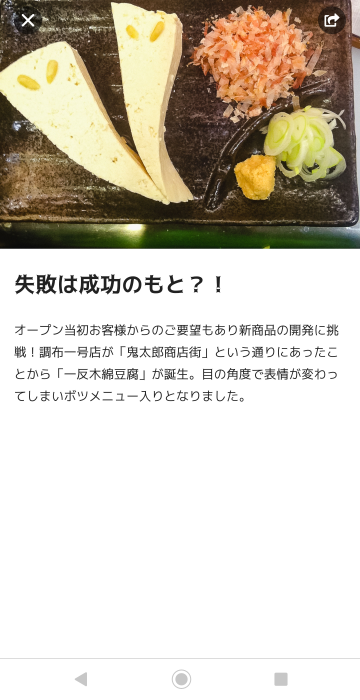
Task: Tap the system home button
Action: coord(181,679)
